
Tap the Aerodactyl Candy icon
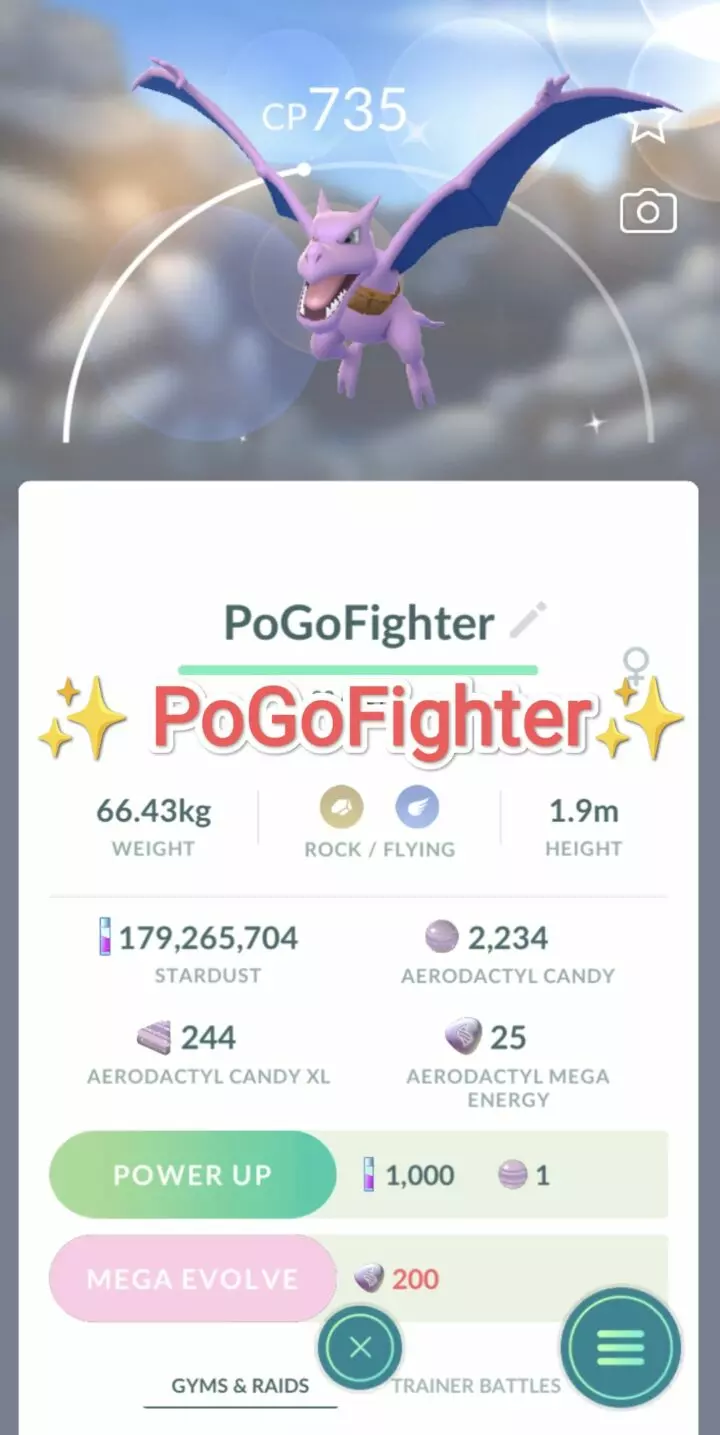click(x=442, y=937)
